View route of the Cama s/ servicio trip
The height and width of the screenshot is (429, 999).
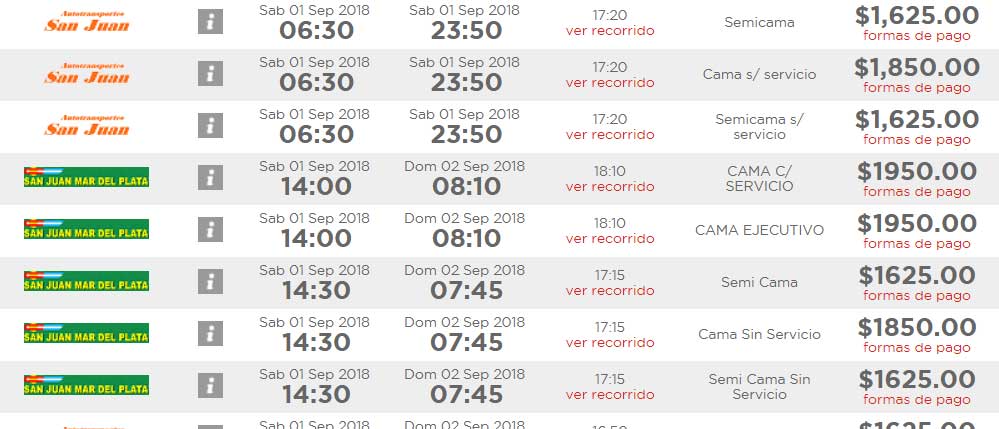point(610,83)
